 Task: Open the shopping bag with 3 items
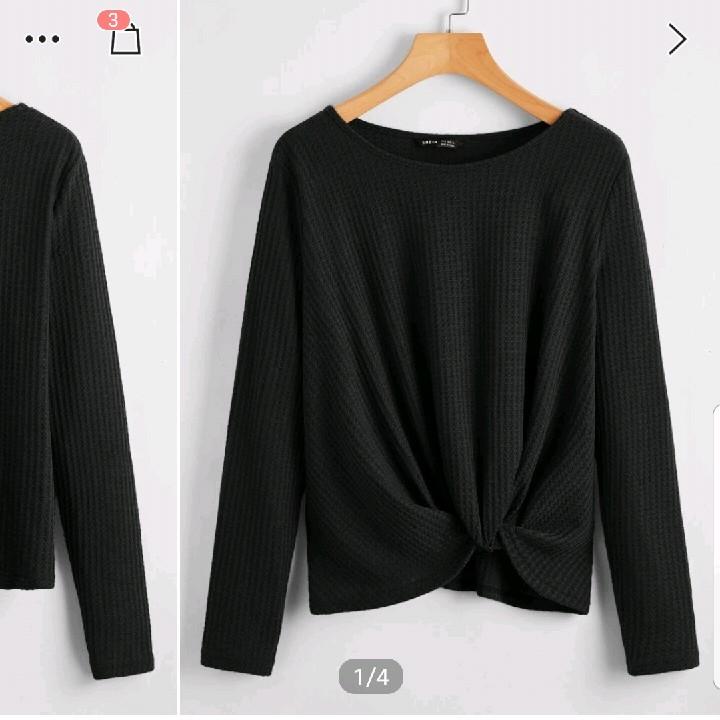pyautogui.click(x=125, y=38)
